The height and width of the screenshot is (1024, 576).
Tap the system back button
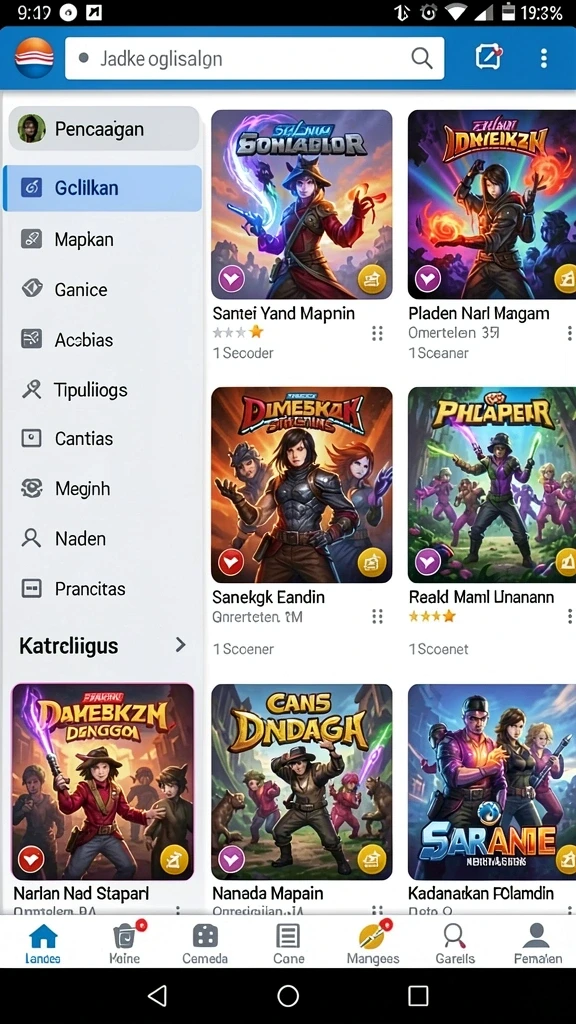[157, 995]
